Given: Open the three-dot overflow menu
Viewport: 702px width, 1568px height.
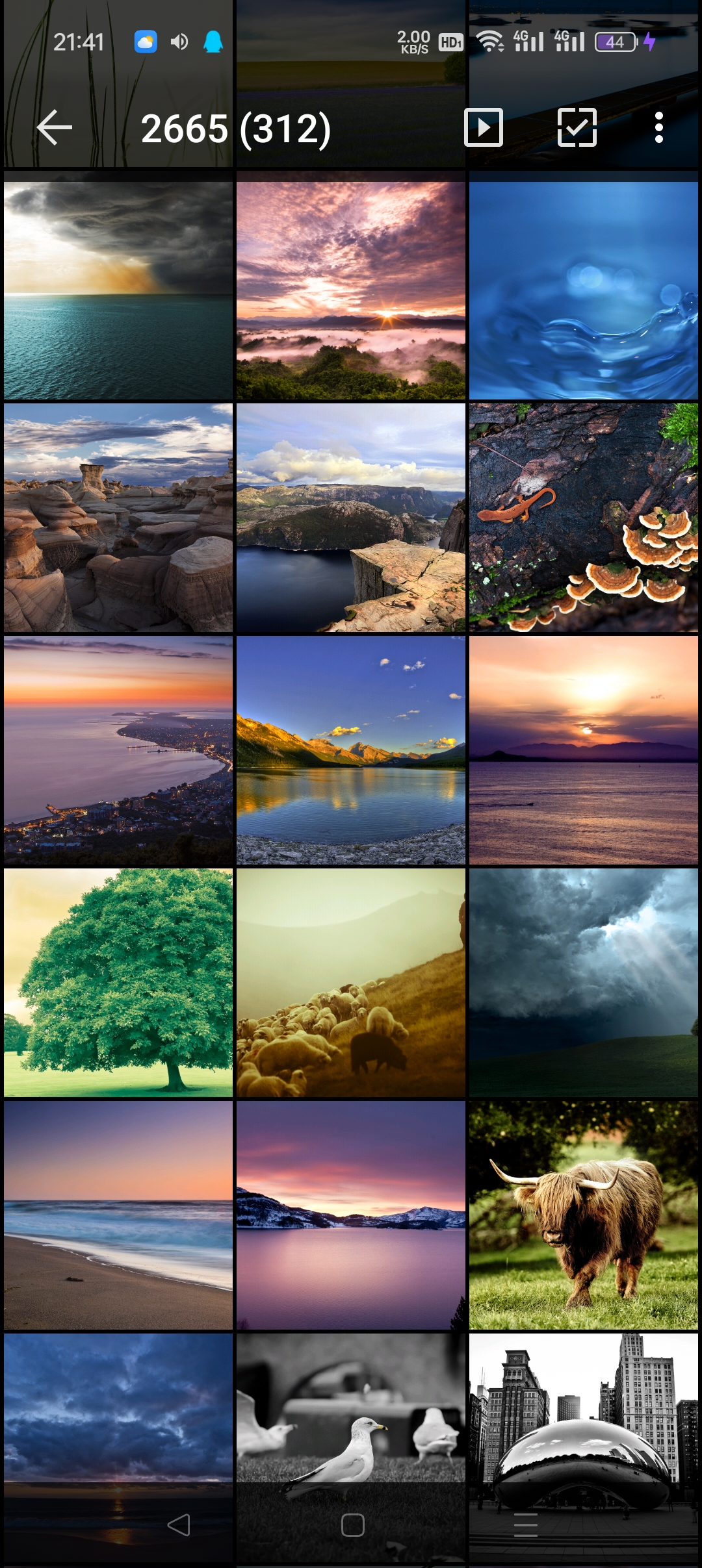Looking at the screenshot, I should pyautogui.click(x=659, y=127).
